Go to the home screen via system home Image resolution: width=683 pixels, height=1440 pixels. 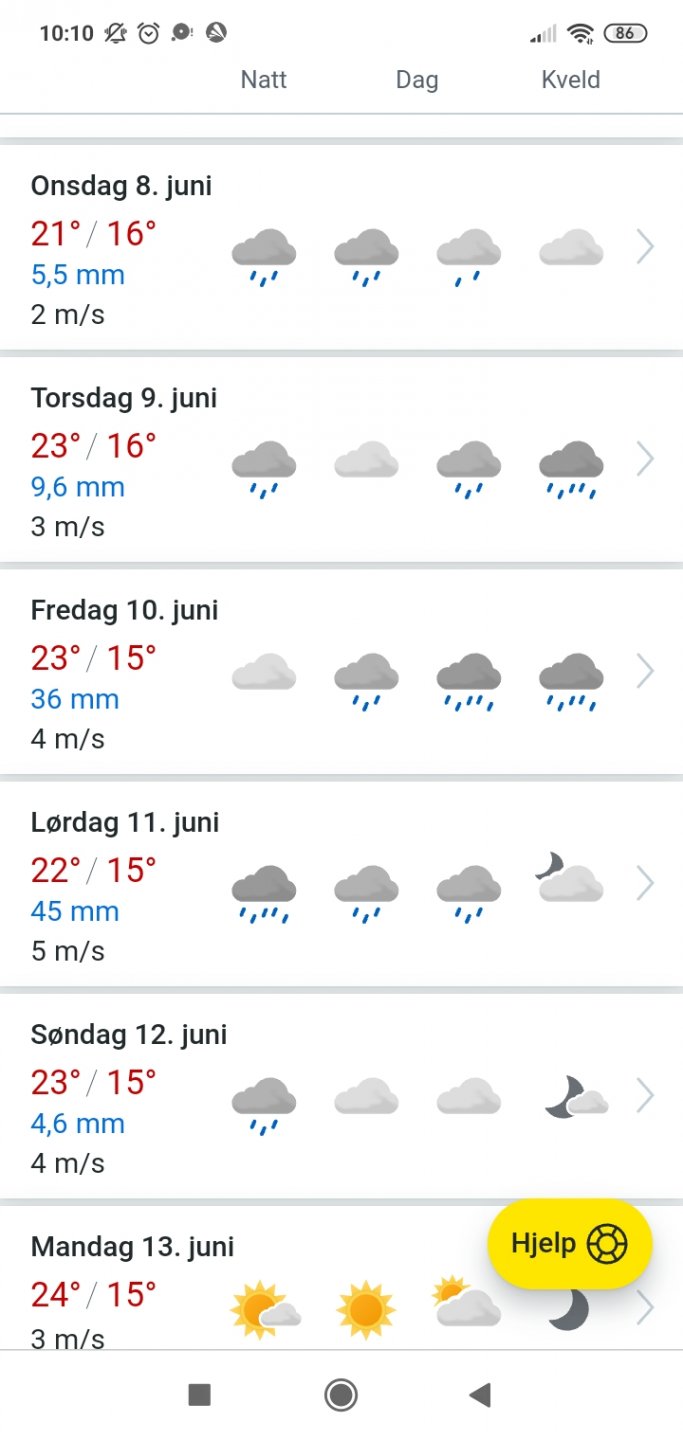click(x=341, y=1395)
